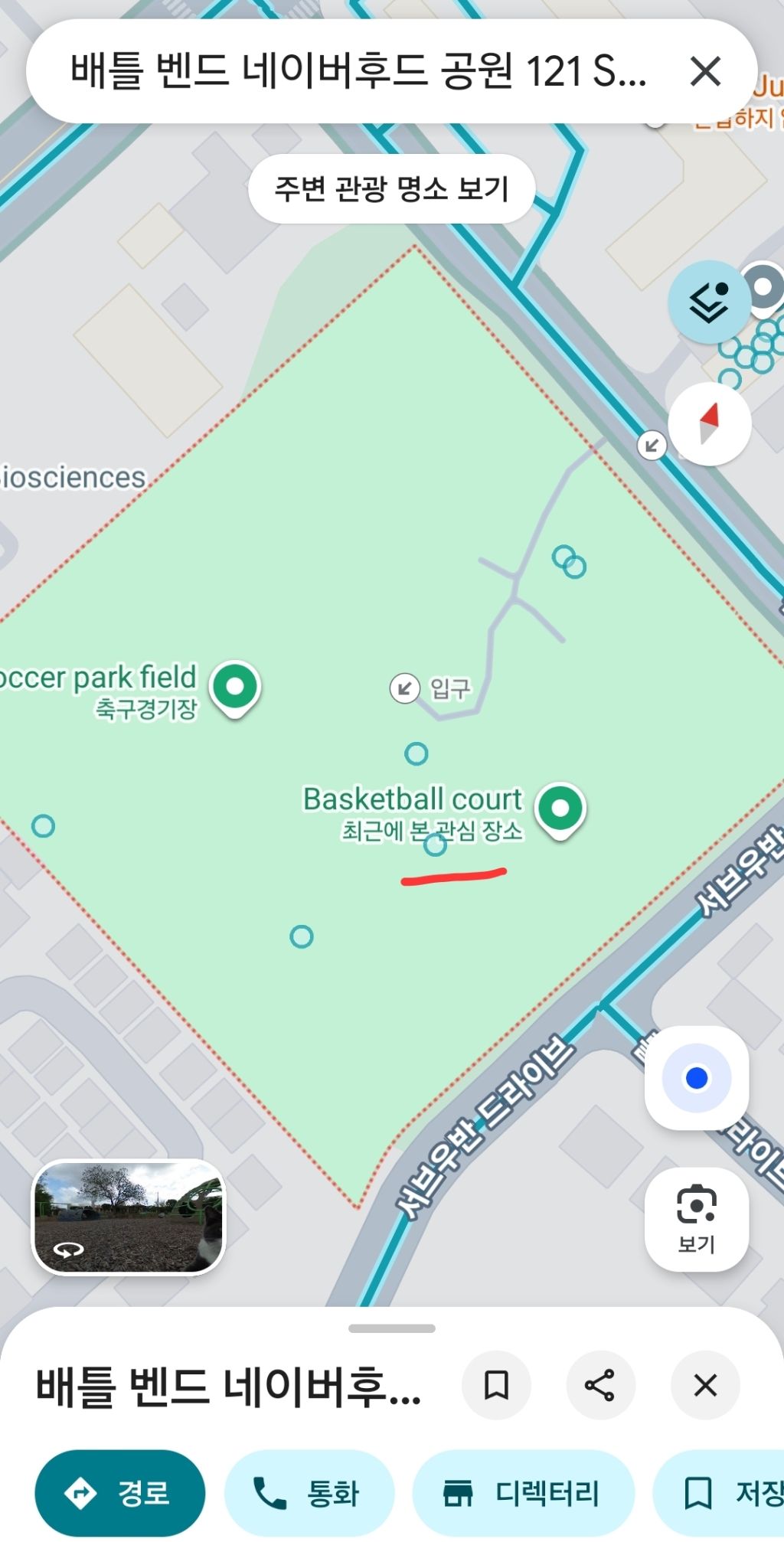Center the map on my location

tap(697, 1078)
